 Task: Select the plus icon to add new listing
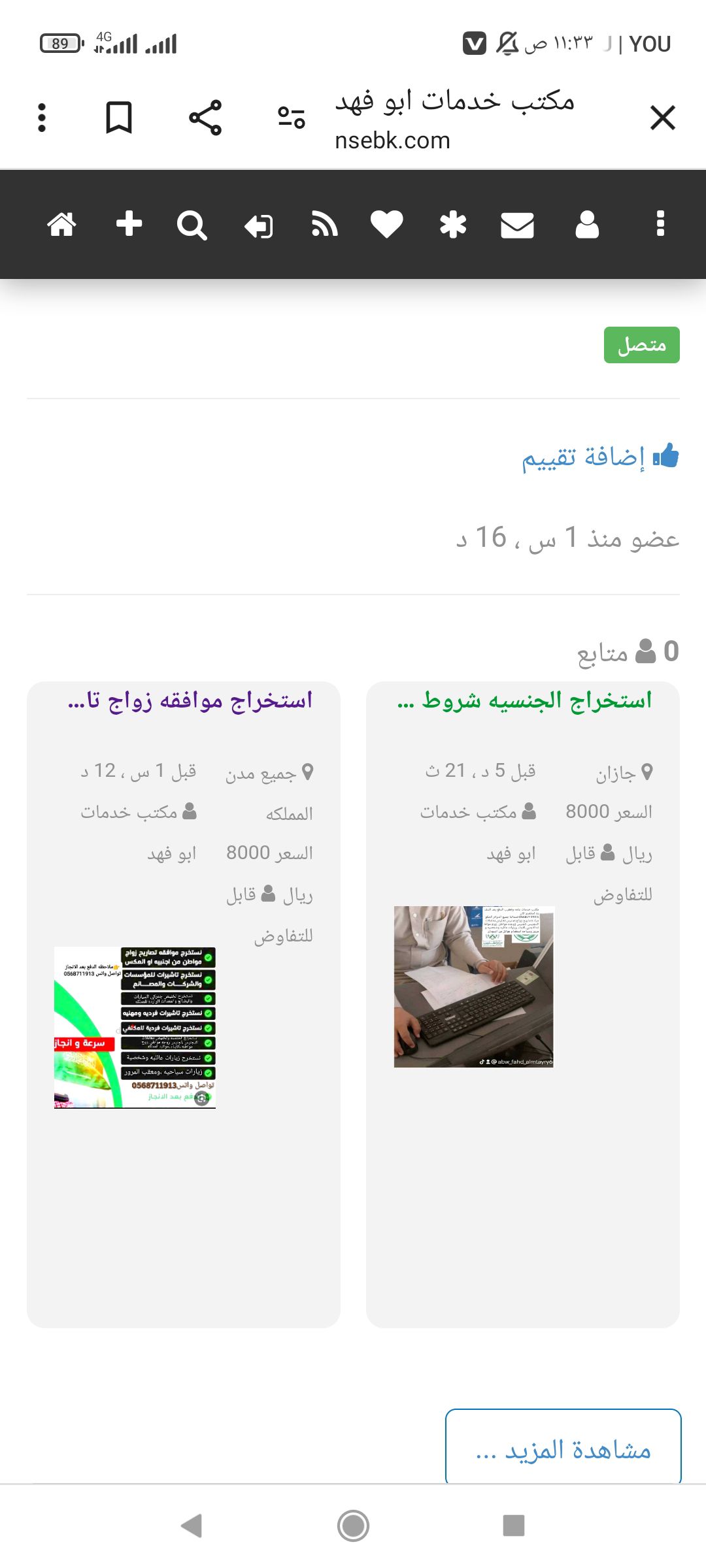coord(129,224)
